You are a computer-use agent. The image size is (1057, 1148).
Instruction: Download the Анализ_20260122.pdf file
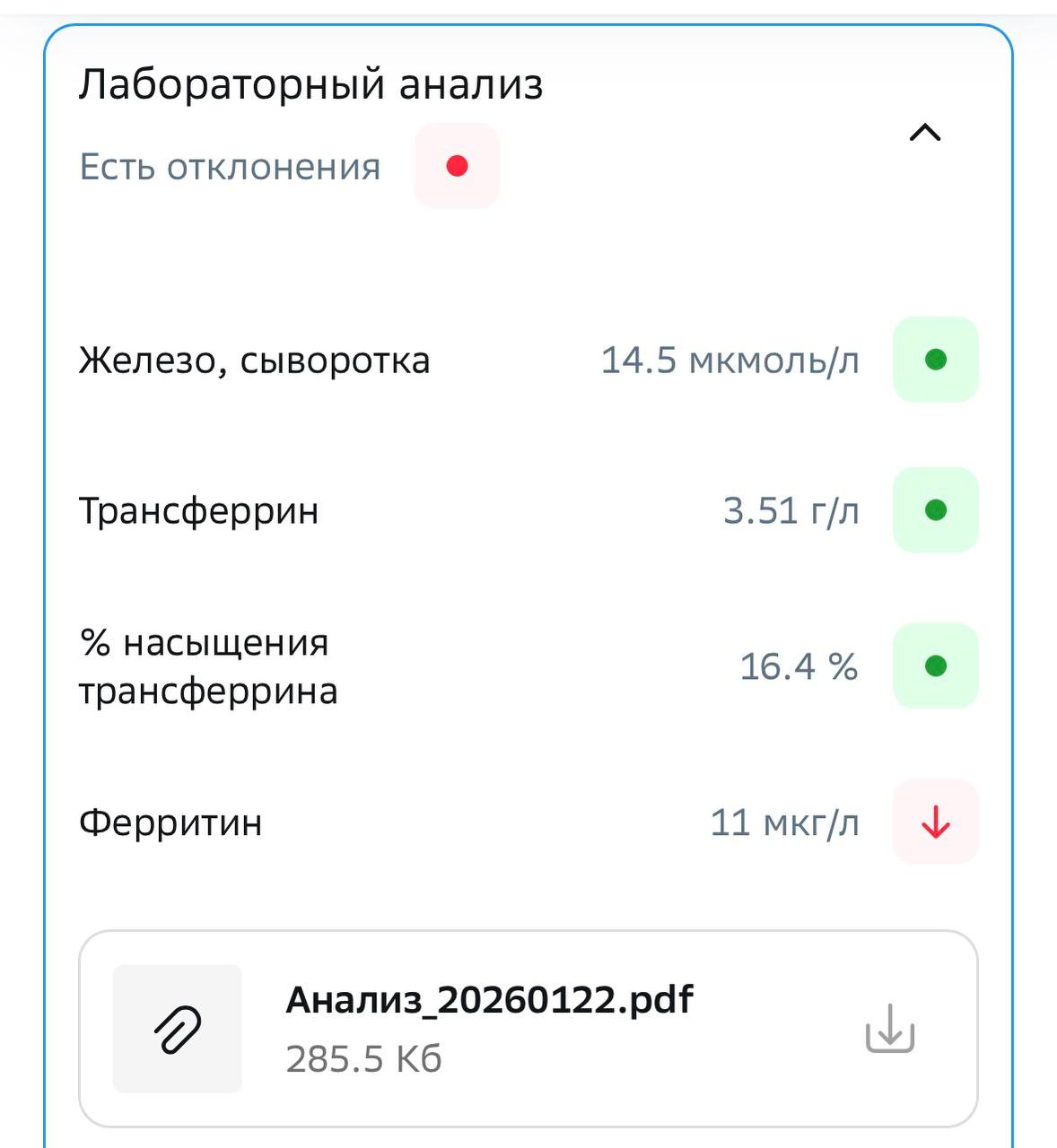(x=889, y=1029)
